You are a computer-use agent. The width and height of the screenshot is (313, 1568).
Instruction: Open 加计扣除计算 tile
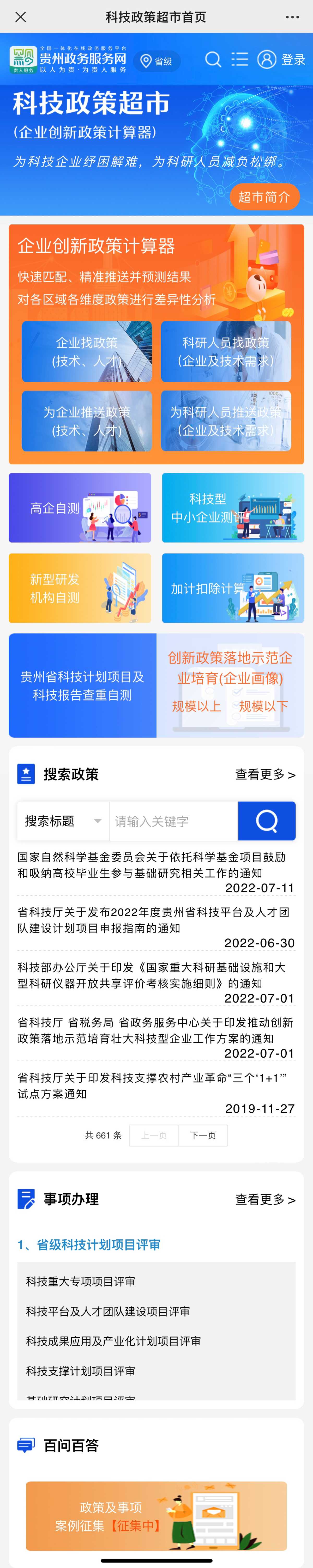[233, 588]
